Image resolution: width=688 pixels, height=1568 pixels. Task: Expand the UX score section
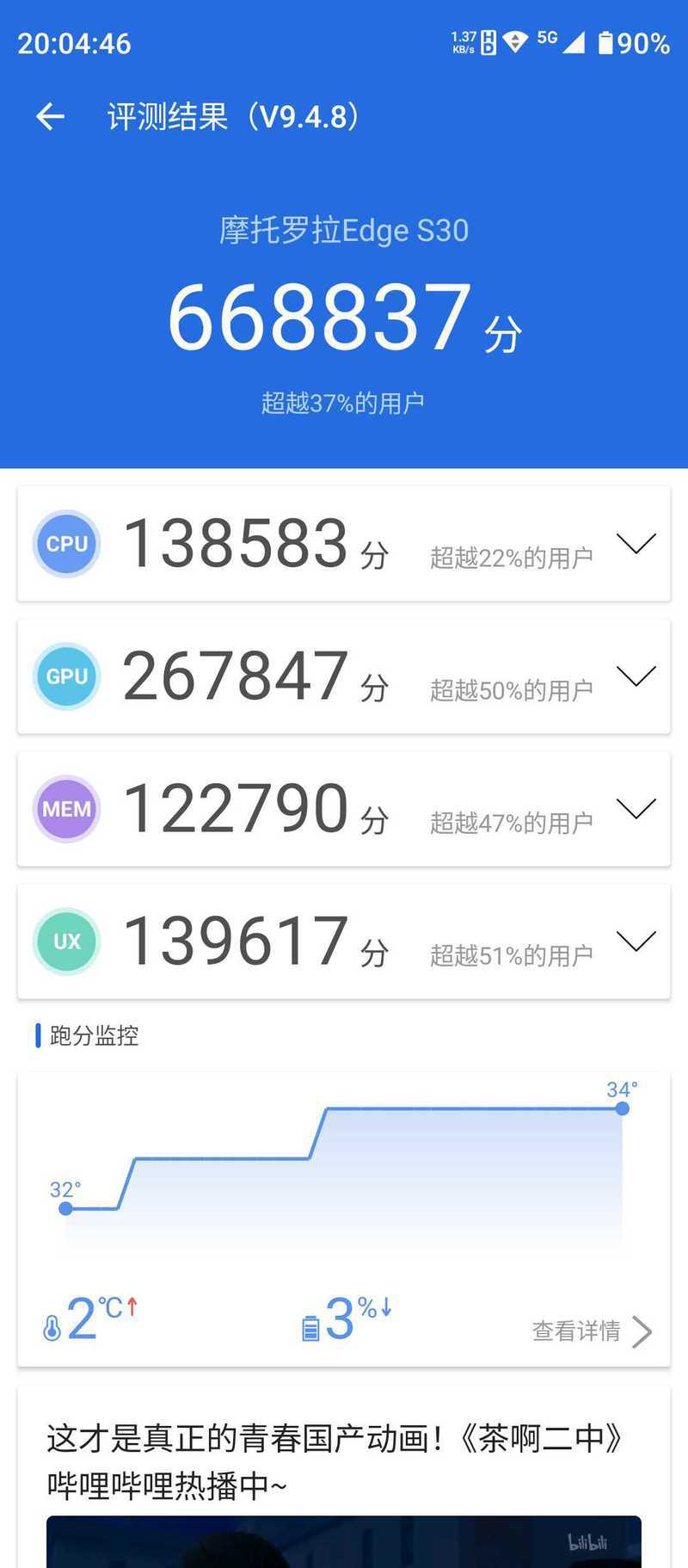pos(636,941)
